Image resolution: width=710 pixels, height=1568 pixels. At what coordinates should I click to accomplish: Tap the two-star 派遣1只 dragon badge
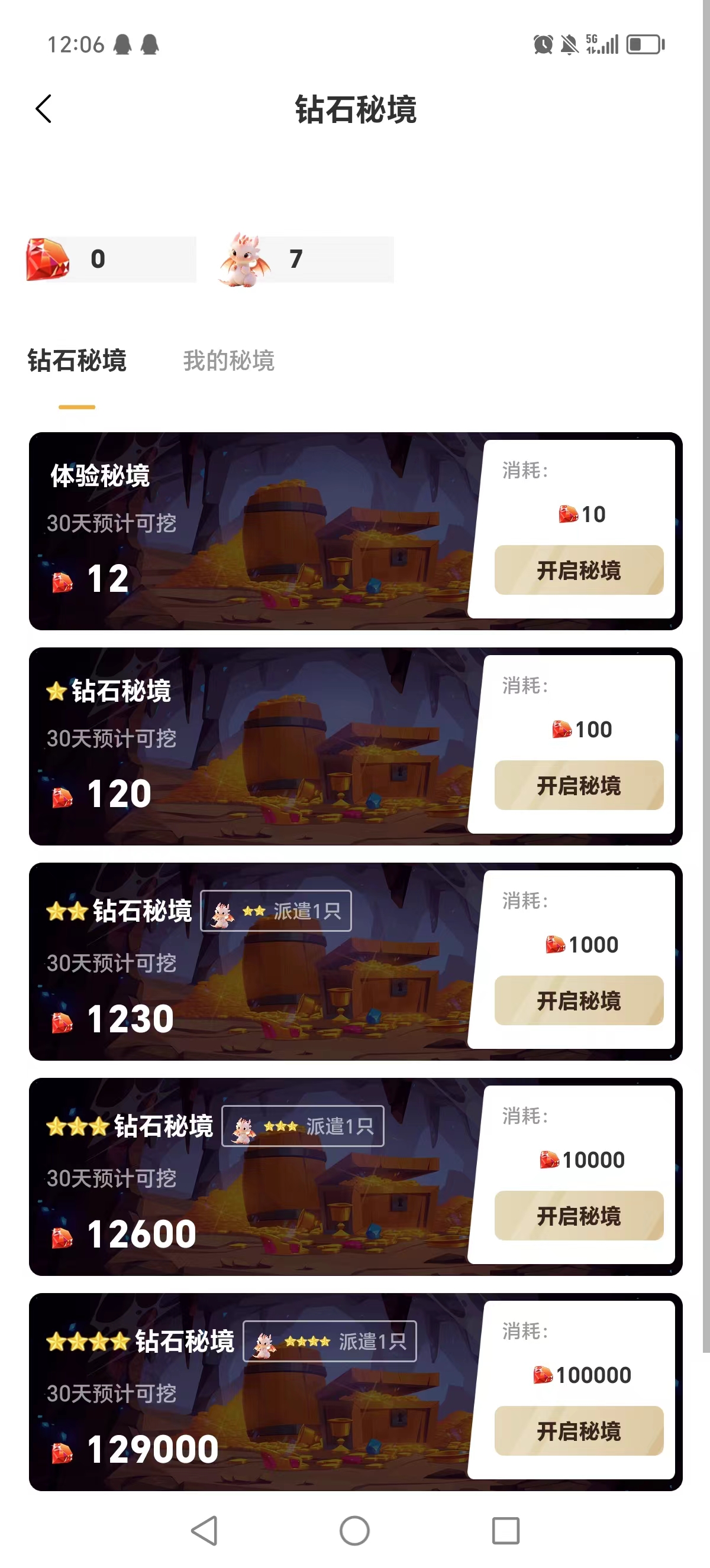coord(276,911)
